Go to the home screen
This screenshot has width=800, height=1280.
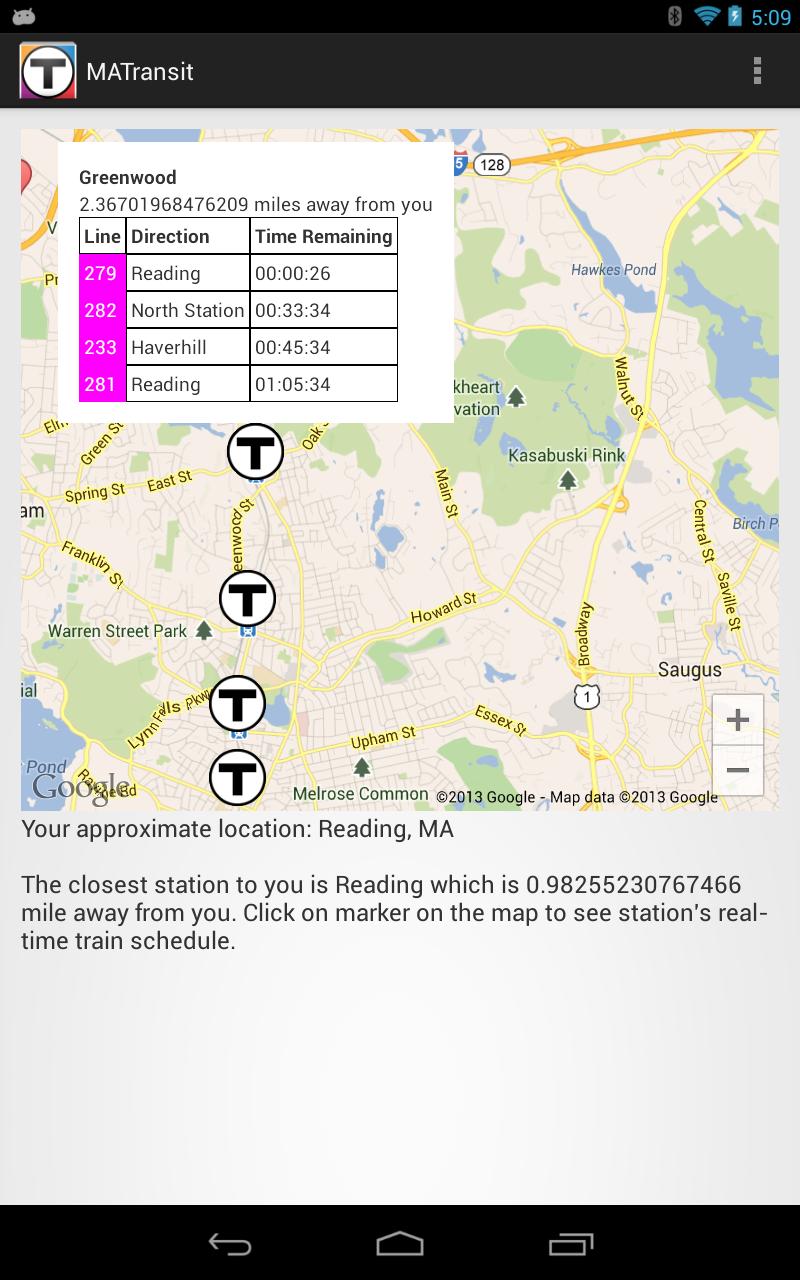(400, 1243)
